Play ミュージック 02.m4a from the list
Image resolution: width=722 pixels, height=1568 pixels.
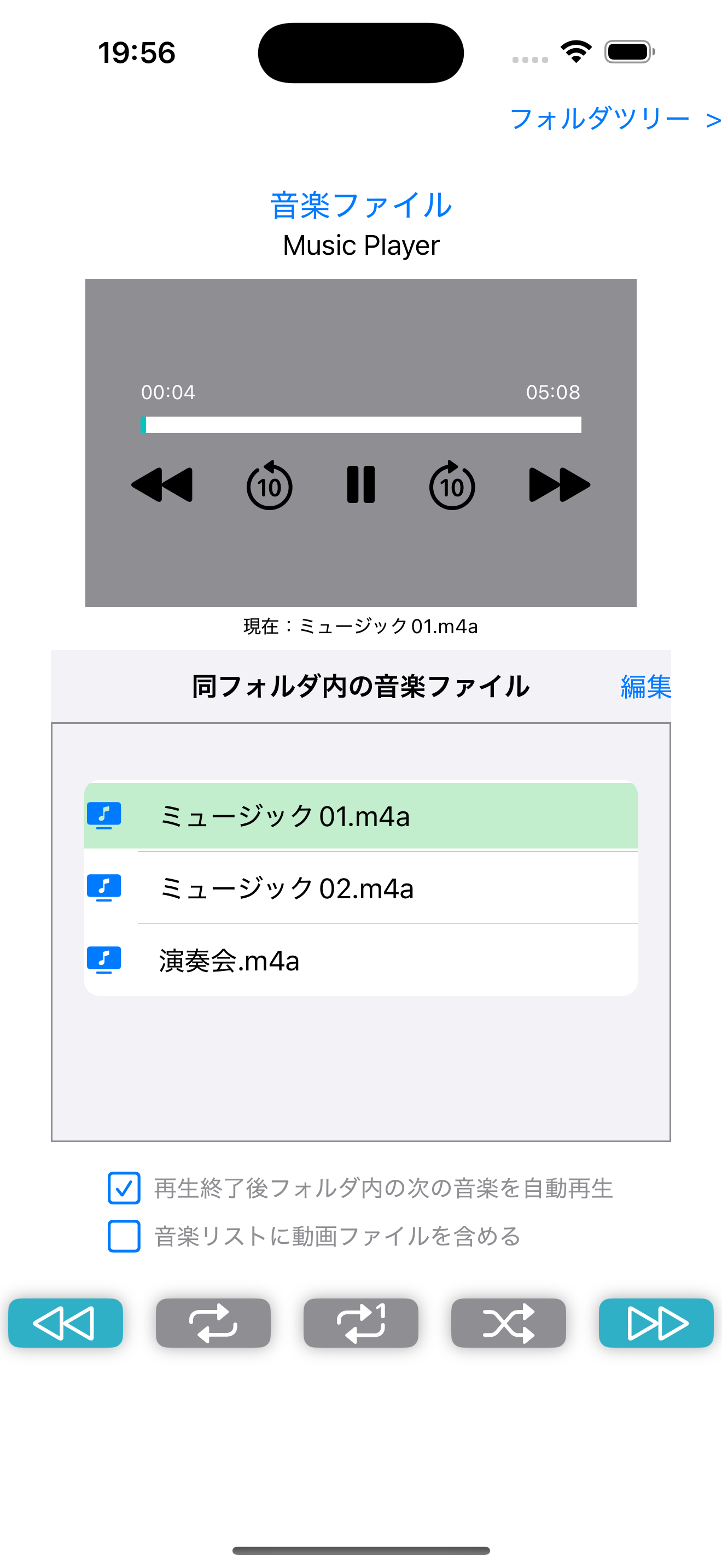coord(361,888)
